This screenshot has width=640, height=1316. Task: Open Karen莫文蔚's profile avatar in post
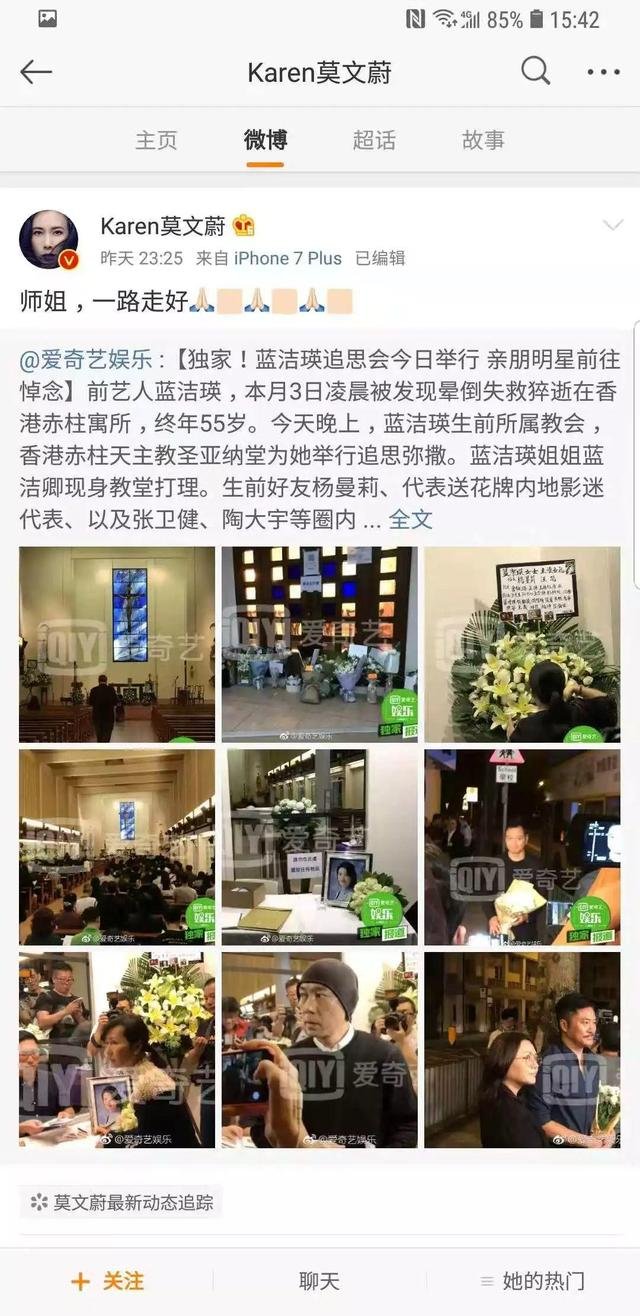(49, 241)
